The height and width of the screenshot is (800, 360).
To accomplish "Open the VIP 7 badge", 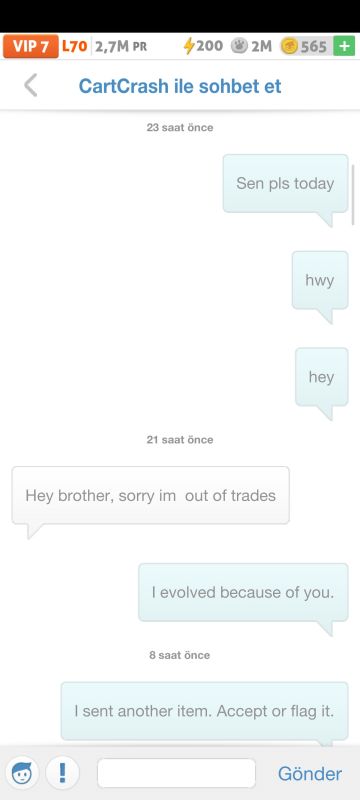I will [31, 46].
